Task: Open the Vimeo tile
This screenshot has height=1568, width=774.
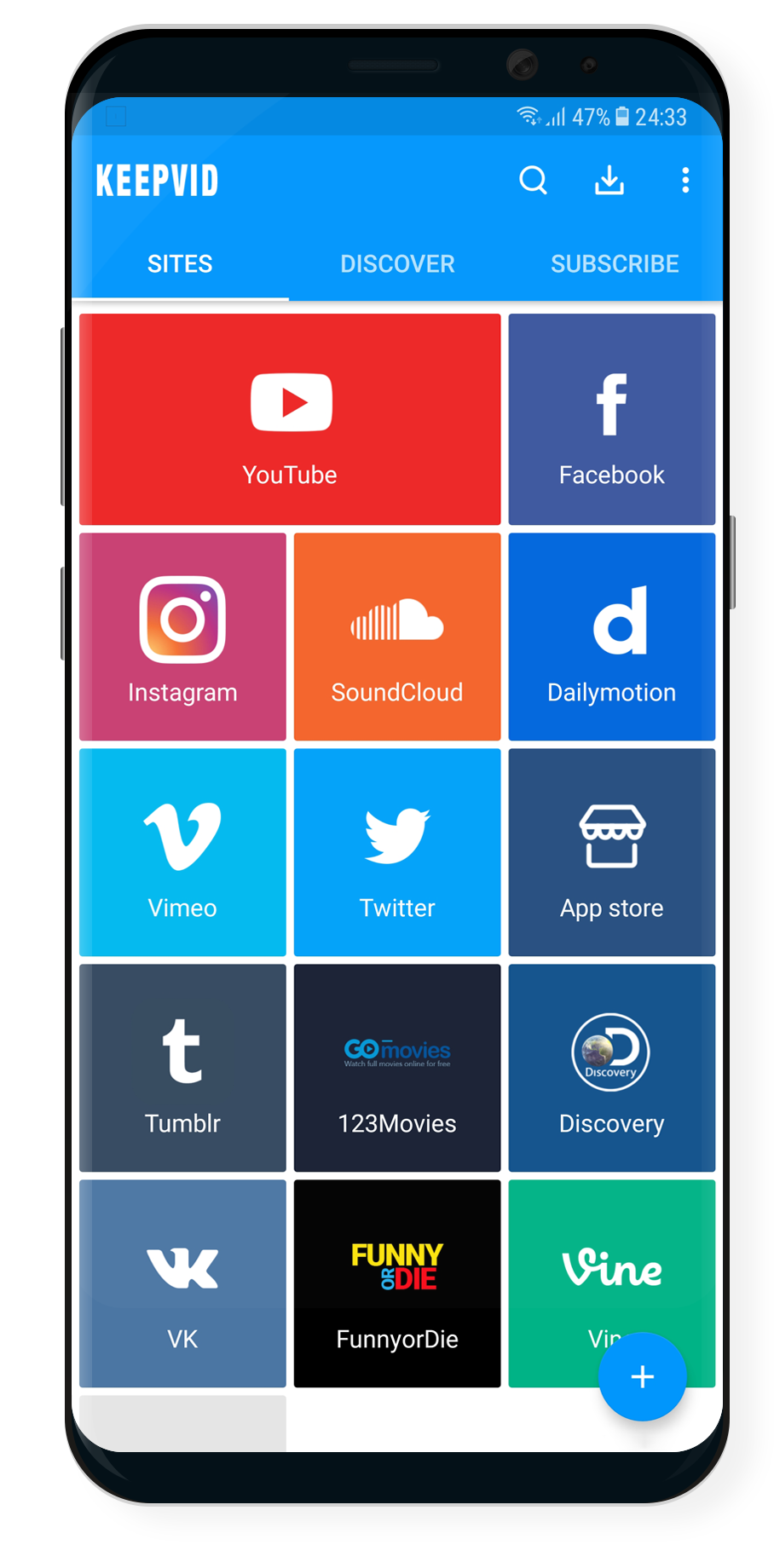Action: [182, 852]
